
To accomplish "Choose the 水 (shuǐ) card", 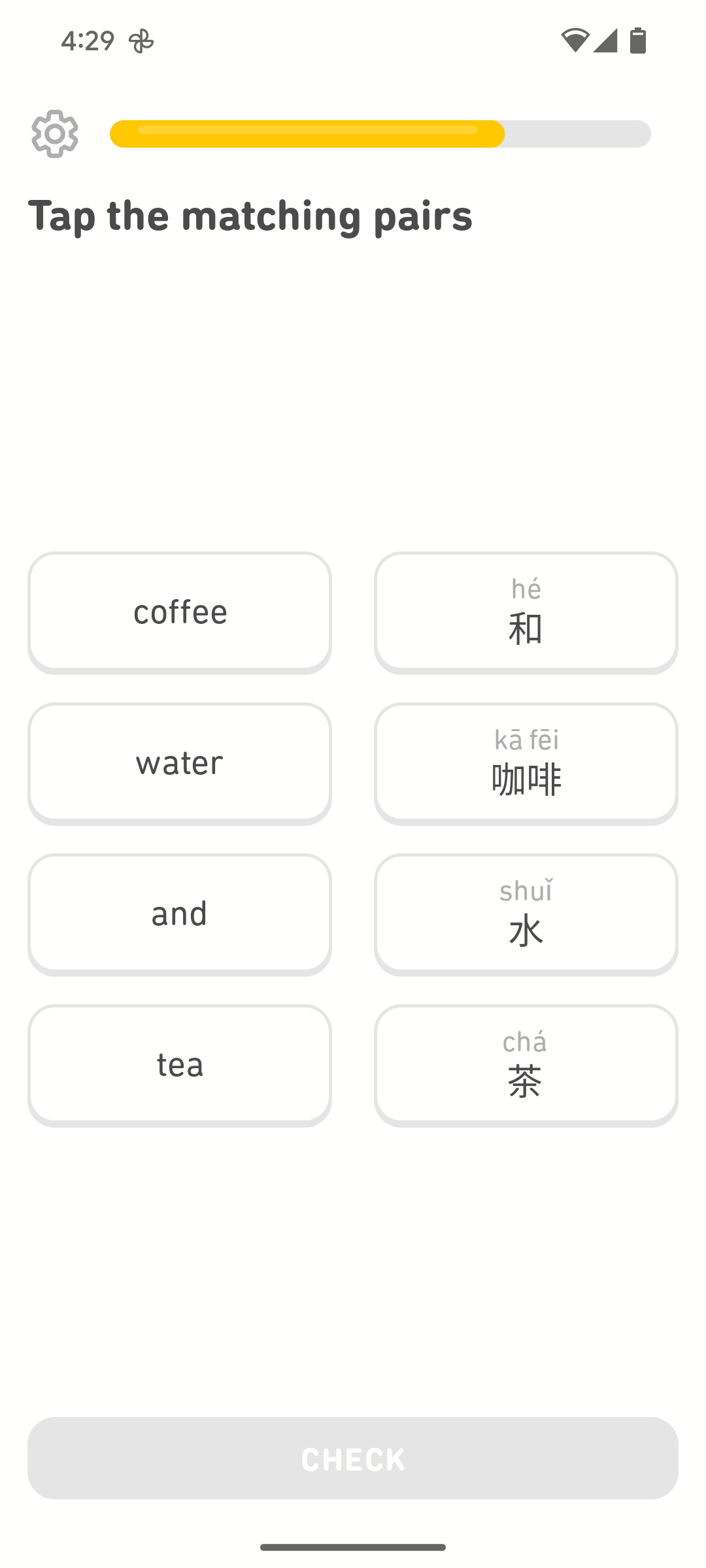I will 526,915.
